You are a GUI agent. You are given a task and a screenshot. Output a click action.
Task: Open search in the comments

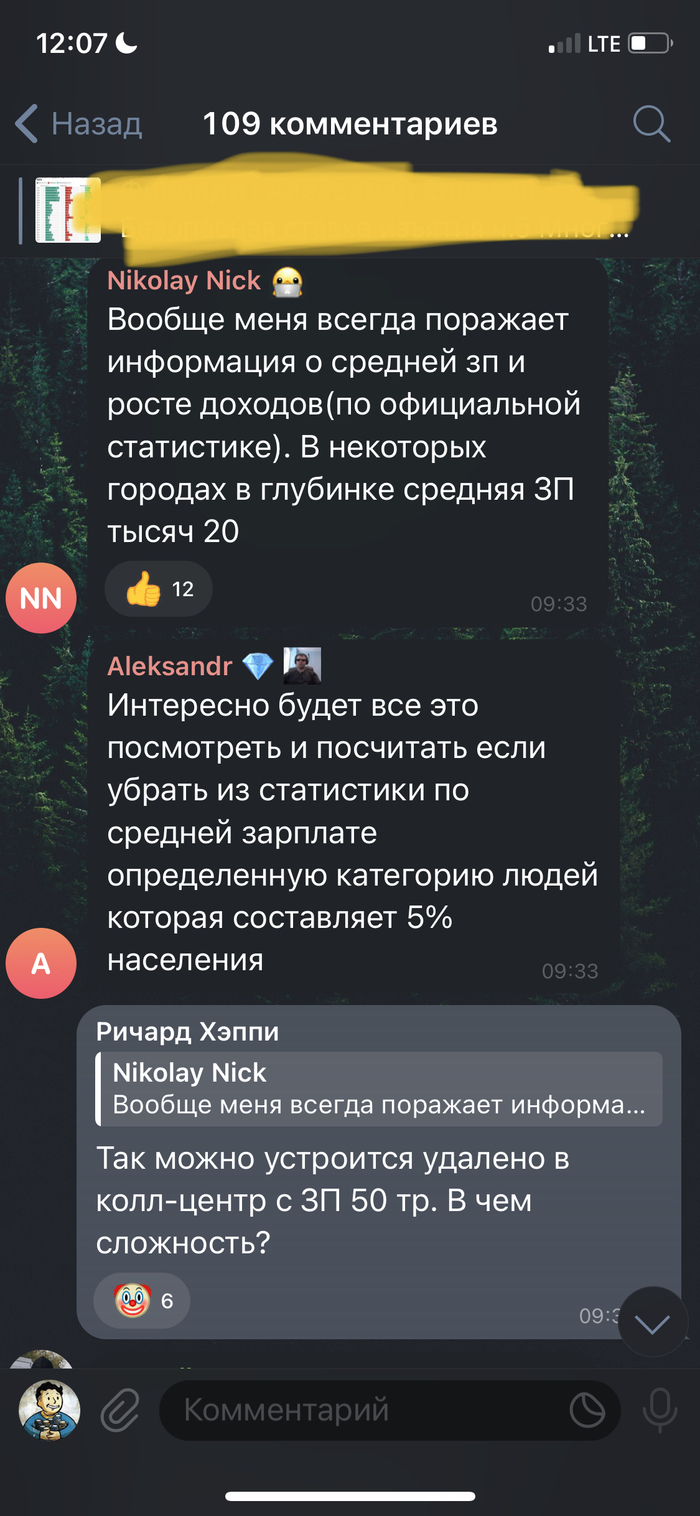click(x=651, y=125)
